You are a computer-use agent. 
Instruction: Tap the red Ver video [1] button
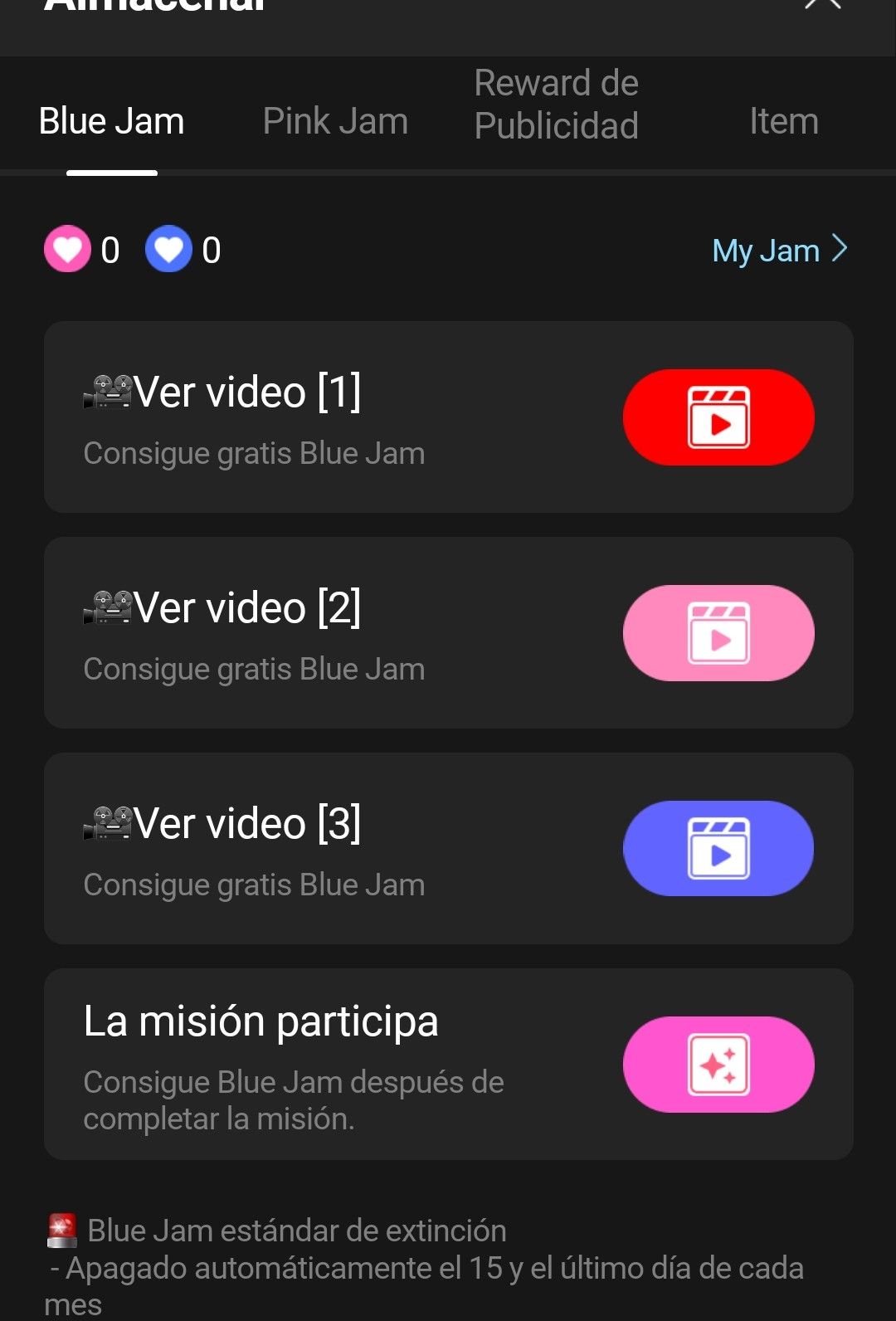point(718,417)
